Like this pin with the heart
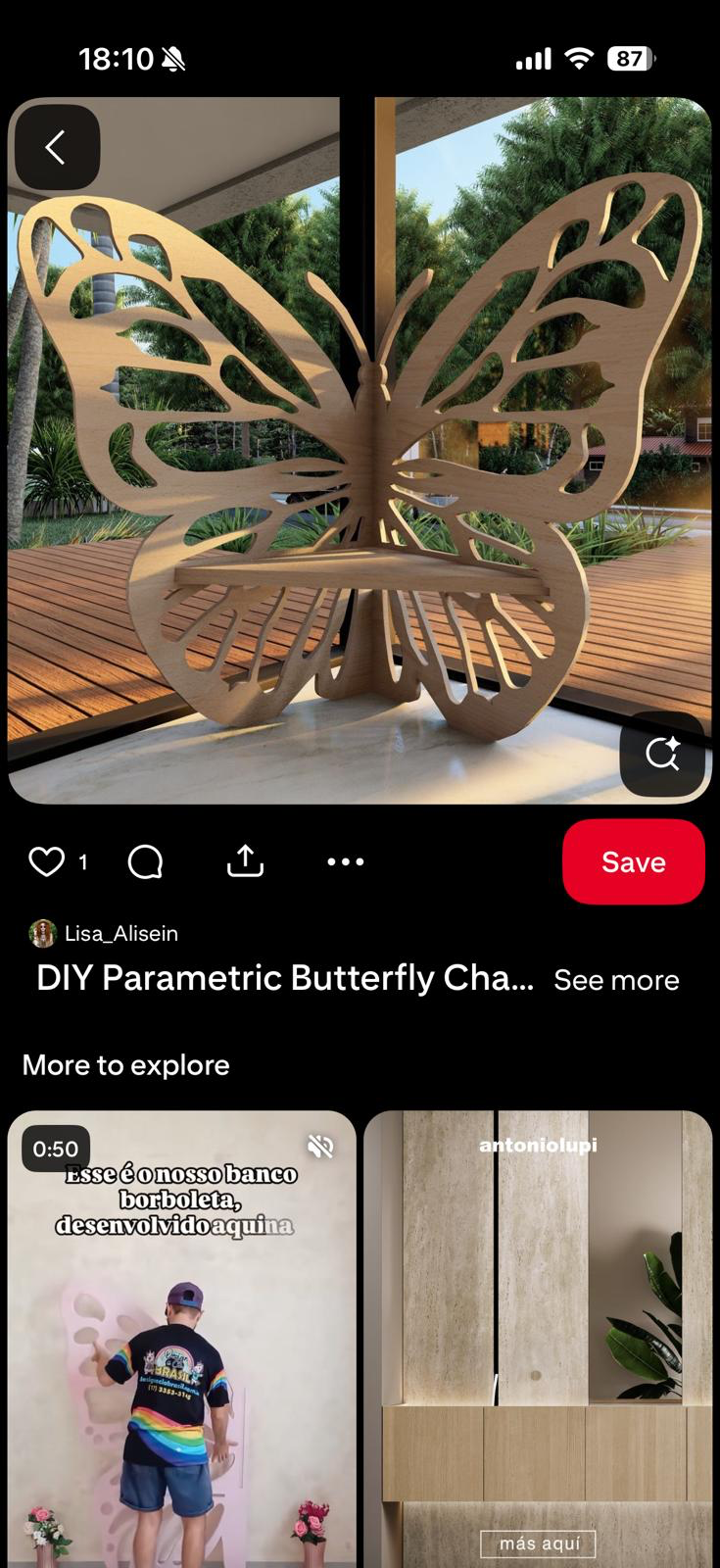Screen dimensions: 720x1568 tap(47, 861)
